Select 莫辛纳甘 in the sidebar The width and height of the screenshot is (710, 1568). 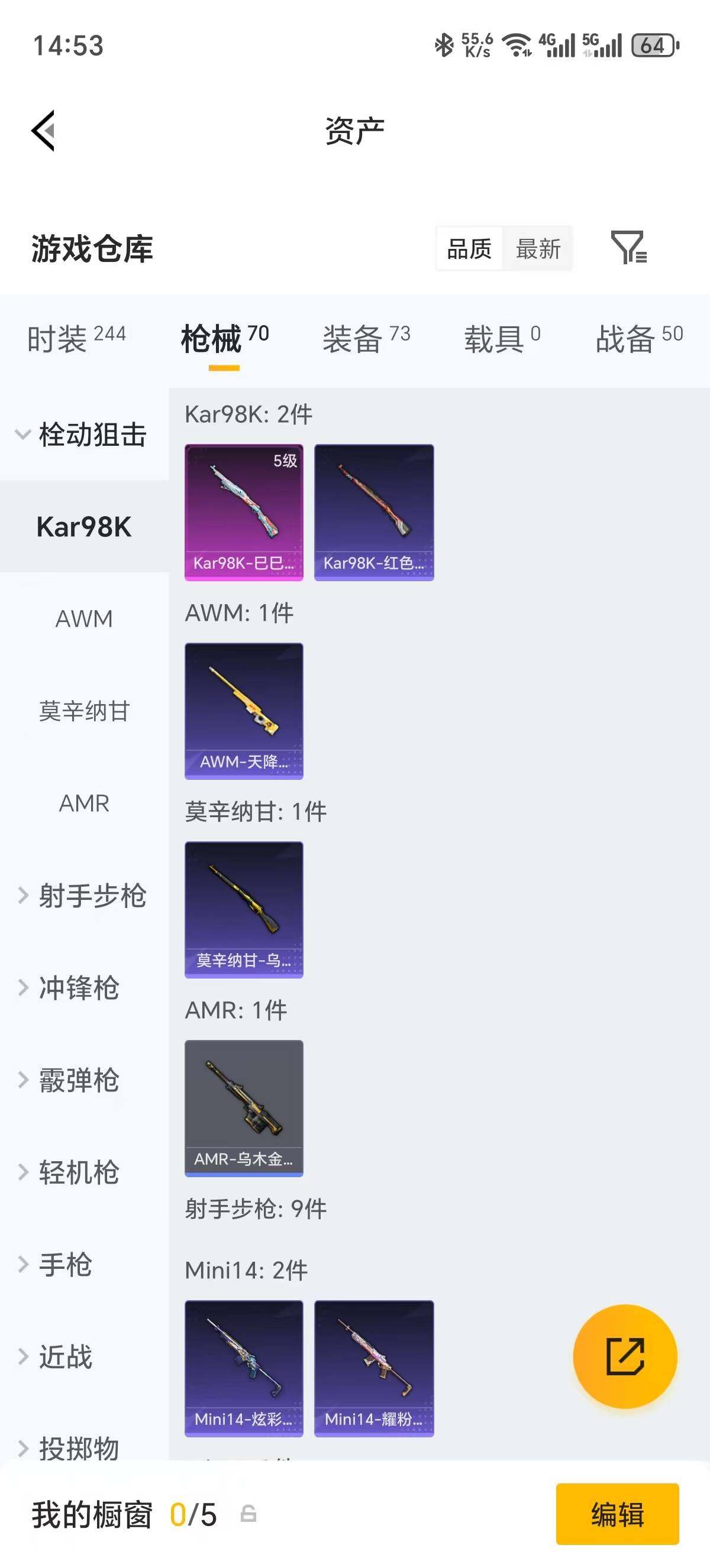83,711
